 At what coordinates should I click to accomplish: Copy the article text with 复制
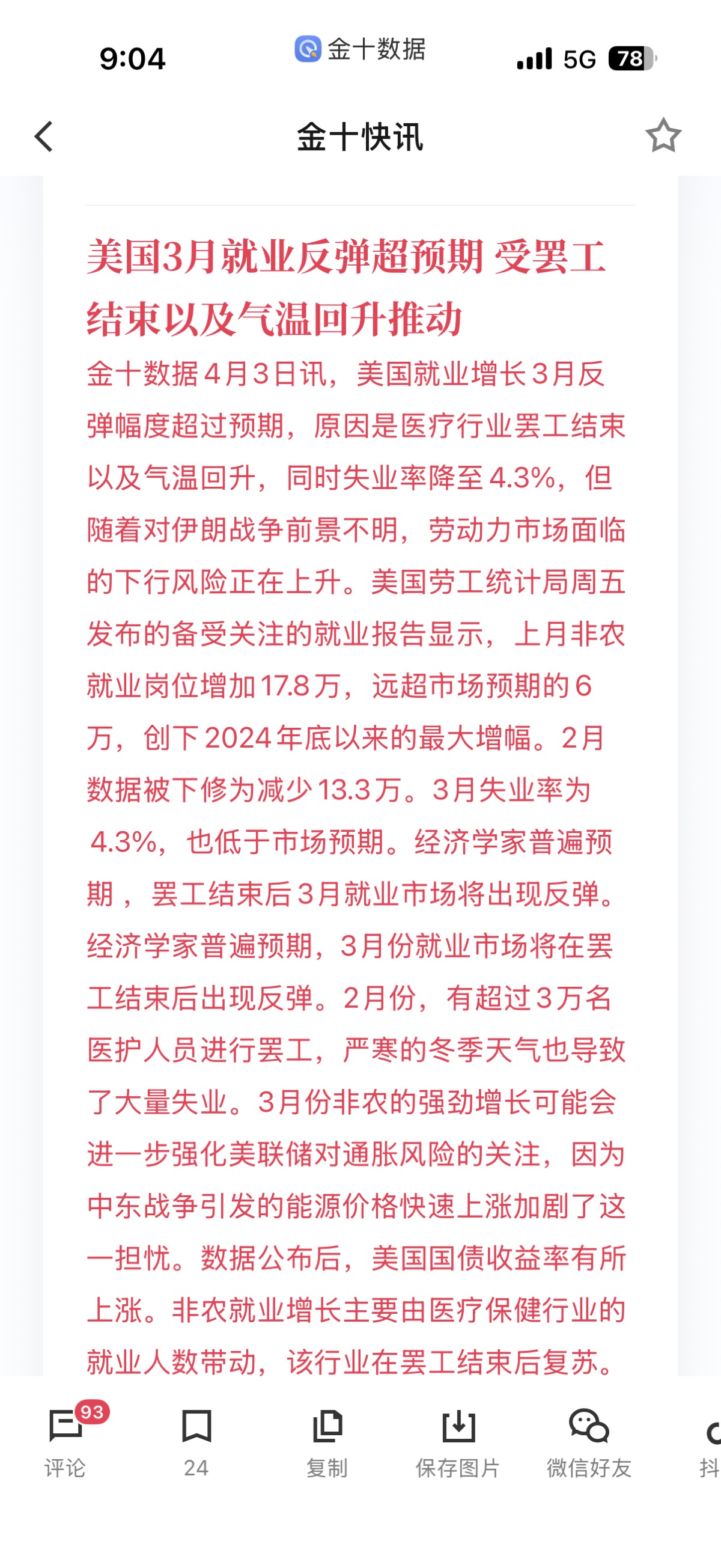pyautogui.click(x=327, y=1441)
